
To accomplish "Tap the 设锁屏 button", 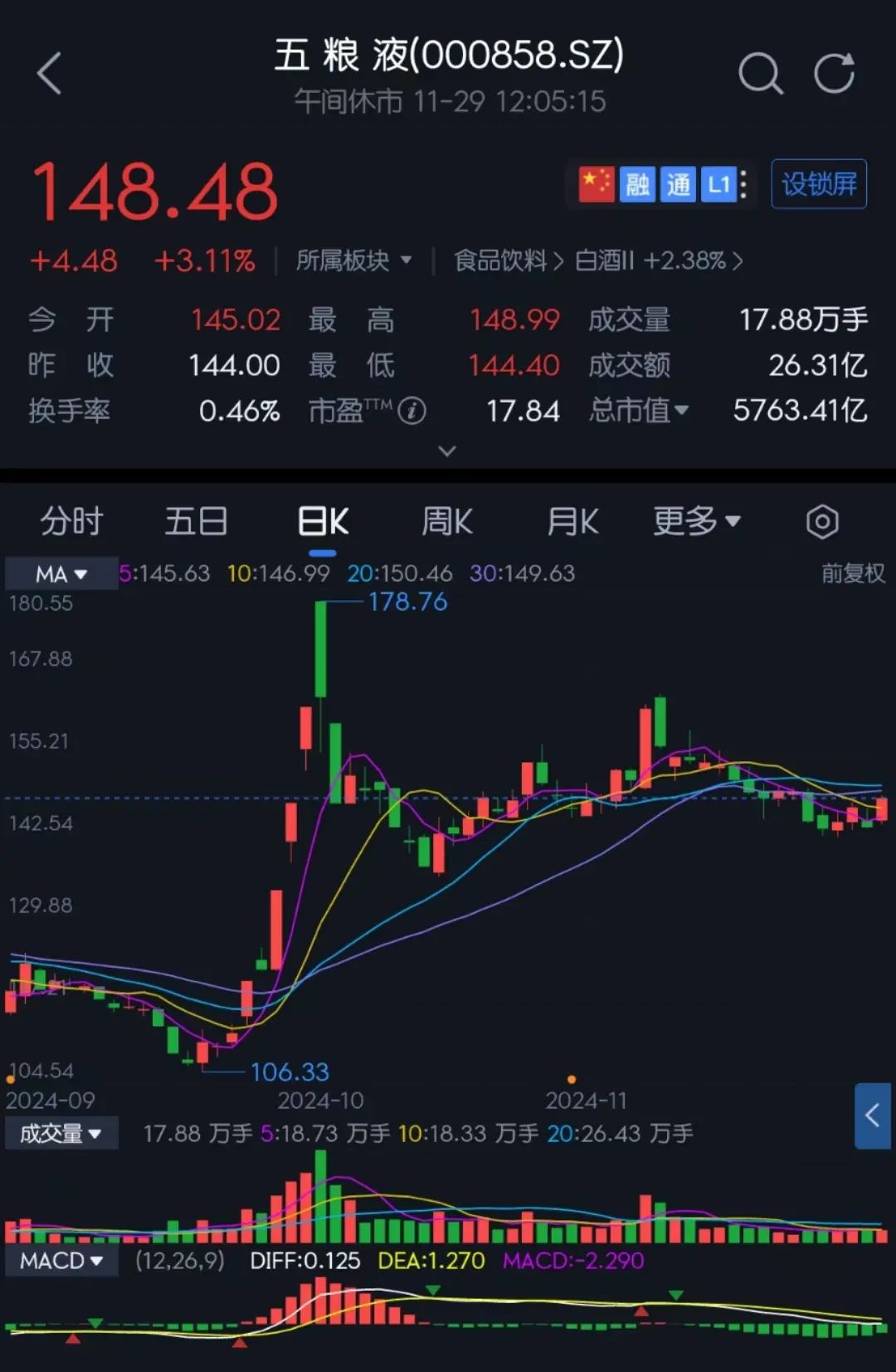I will coord(819,183).
